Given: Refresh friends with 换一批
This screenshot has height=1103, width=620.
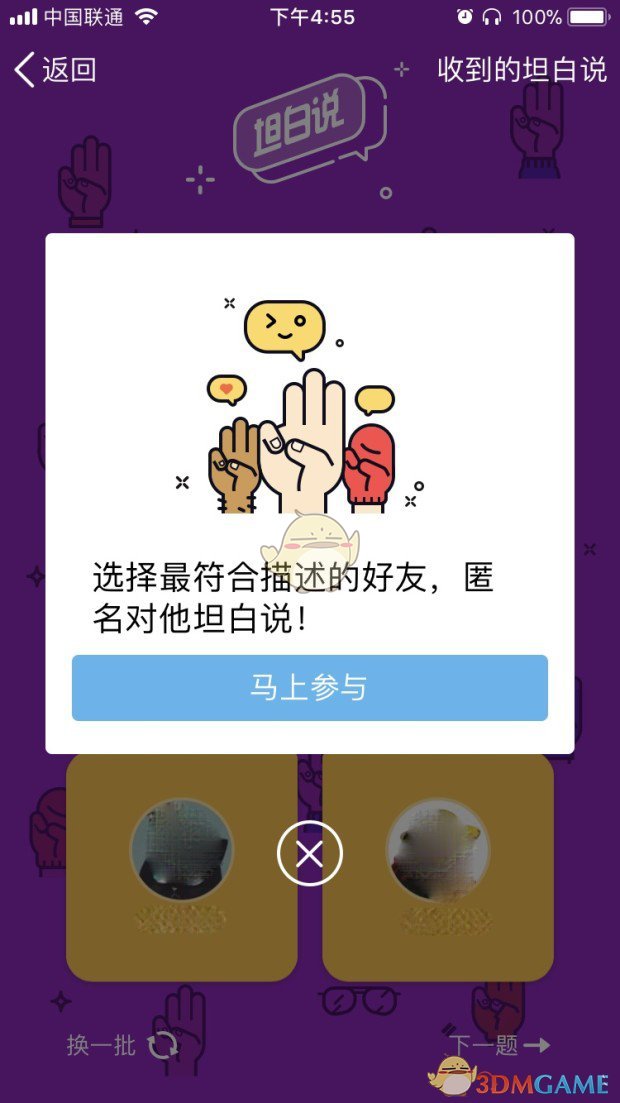Looking at the screenshot, I should pyautogui.click(x=122, y=1046).
